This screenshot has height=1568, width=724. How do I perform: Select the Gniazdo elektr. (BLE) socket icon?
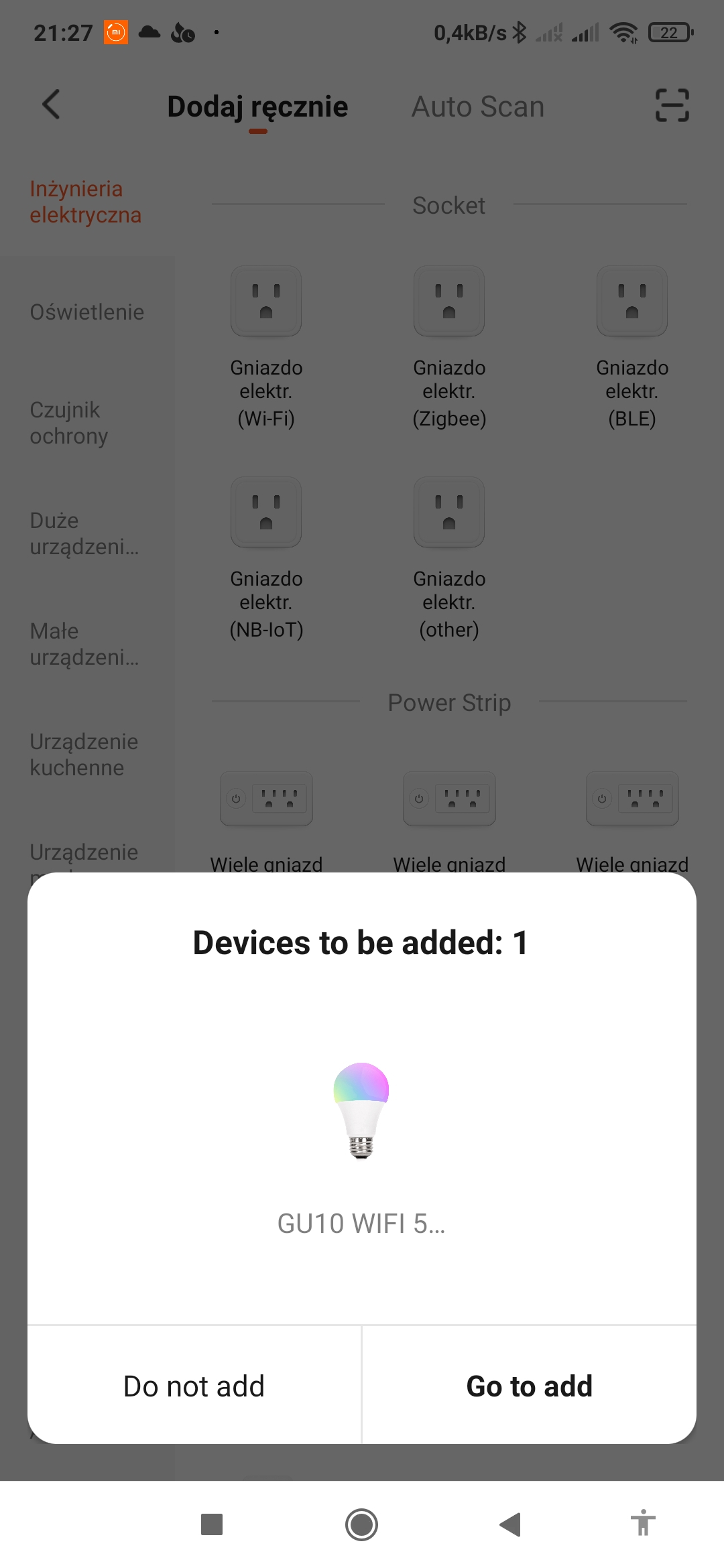(631, 300)
